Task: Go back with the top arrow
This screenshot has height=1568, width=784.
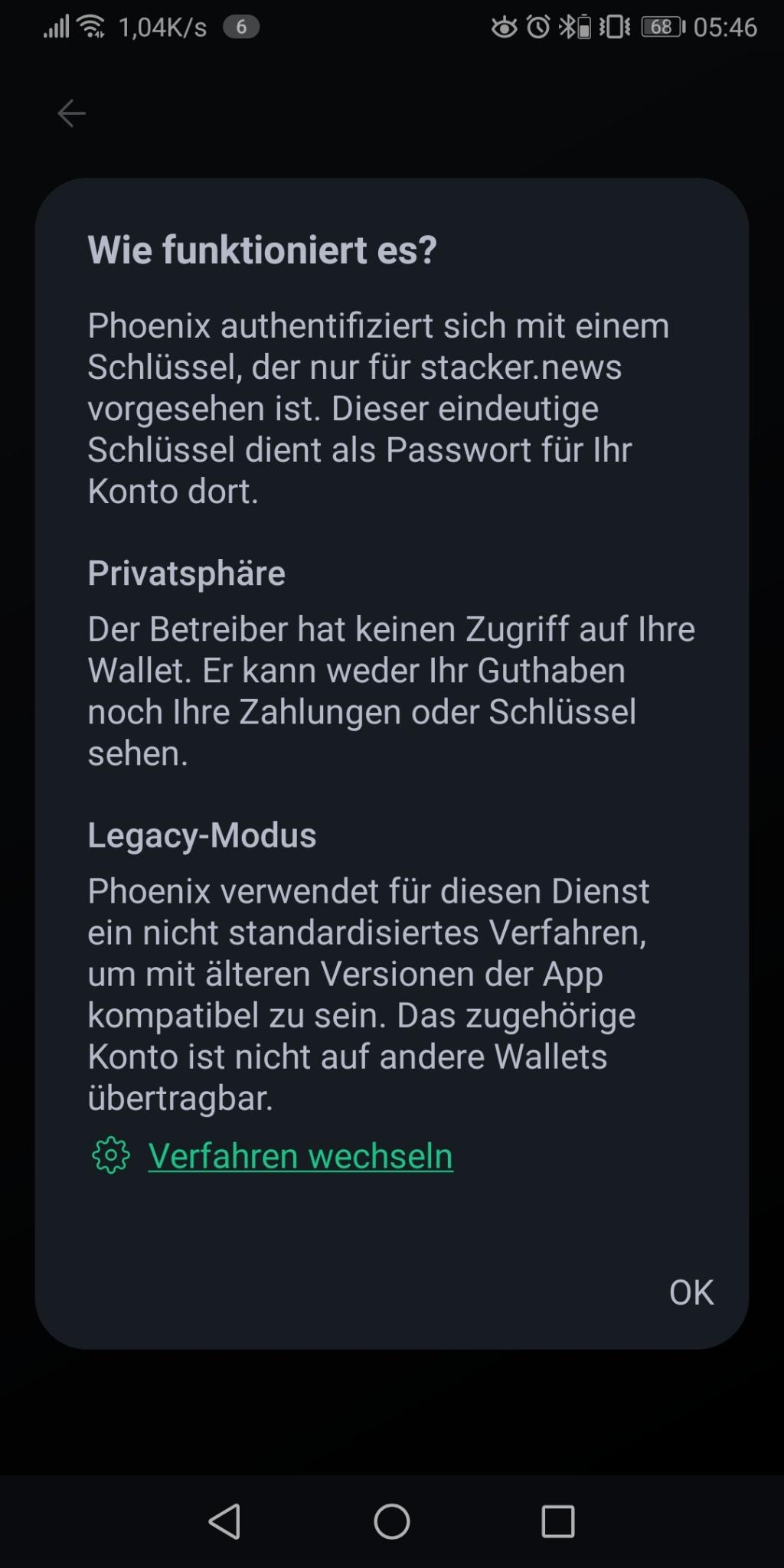Action: click(x=71, y=113)
